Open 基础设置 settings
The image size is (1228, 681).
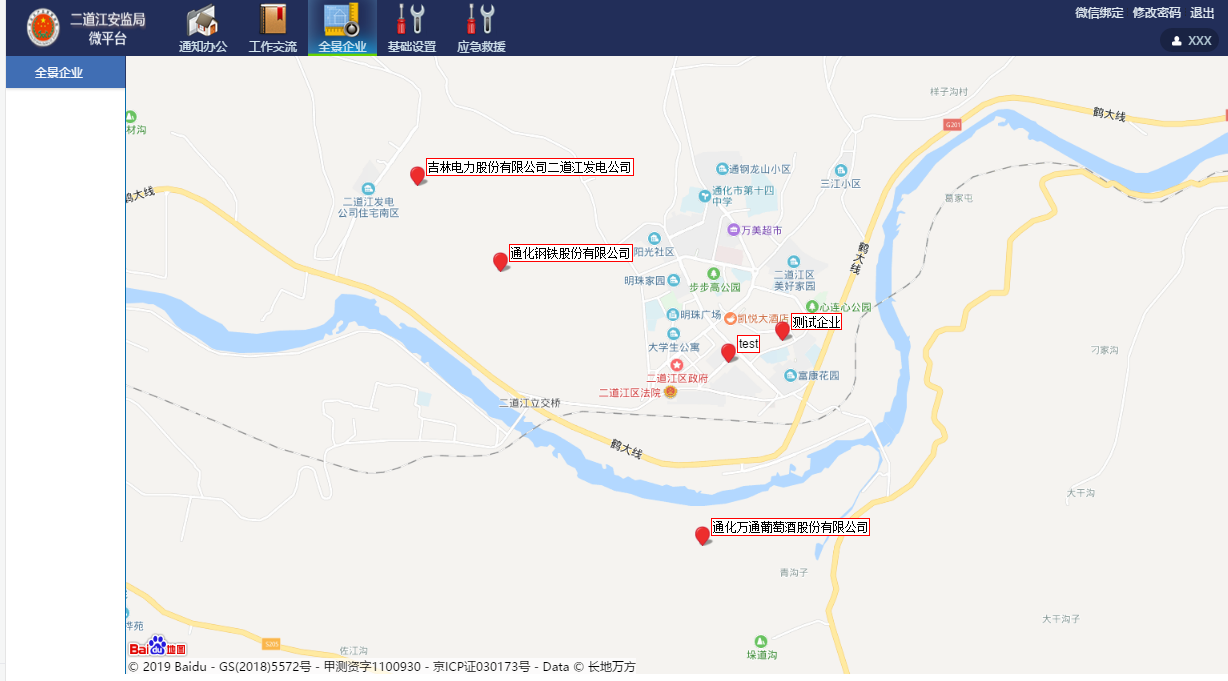(411, 28)
